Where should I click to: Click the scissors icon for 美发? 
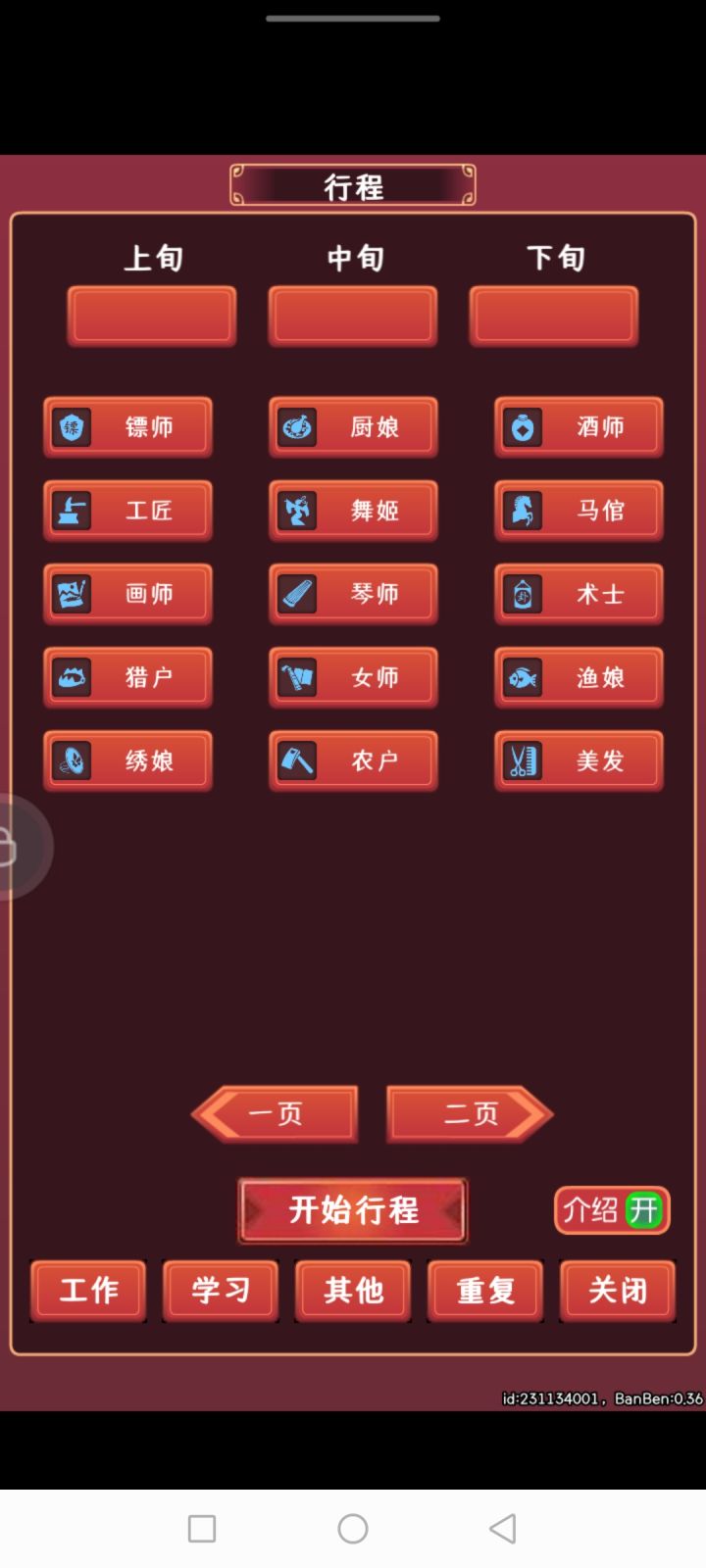(523, 760)
